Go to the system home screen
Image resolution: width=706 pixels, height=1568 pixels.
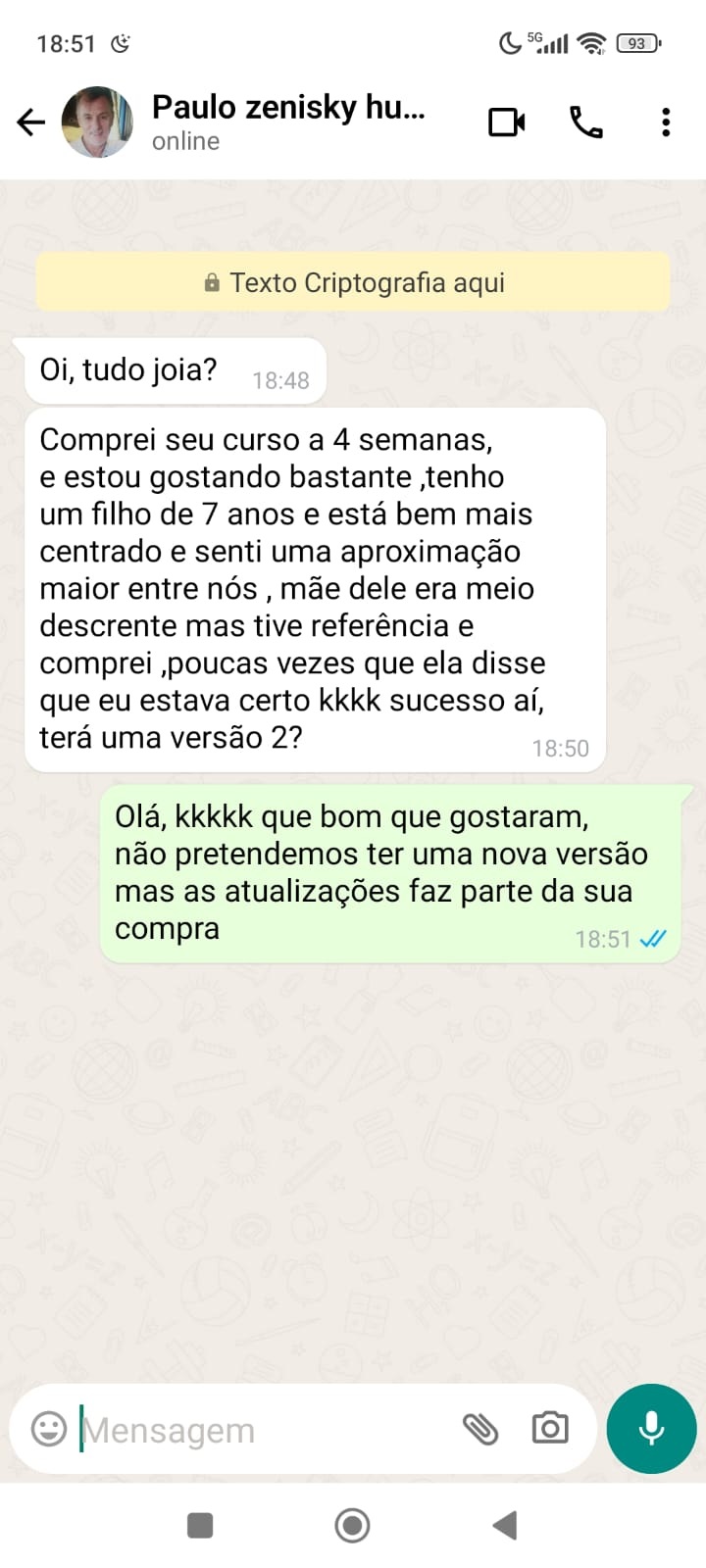(x=353, y=1525)
